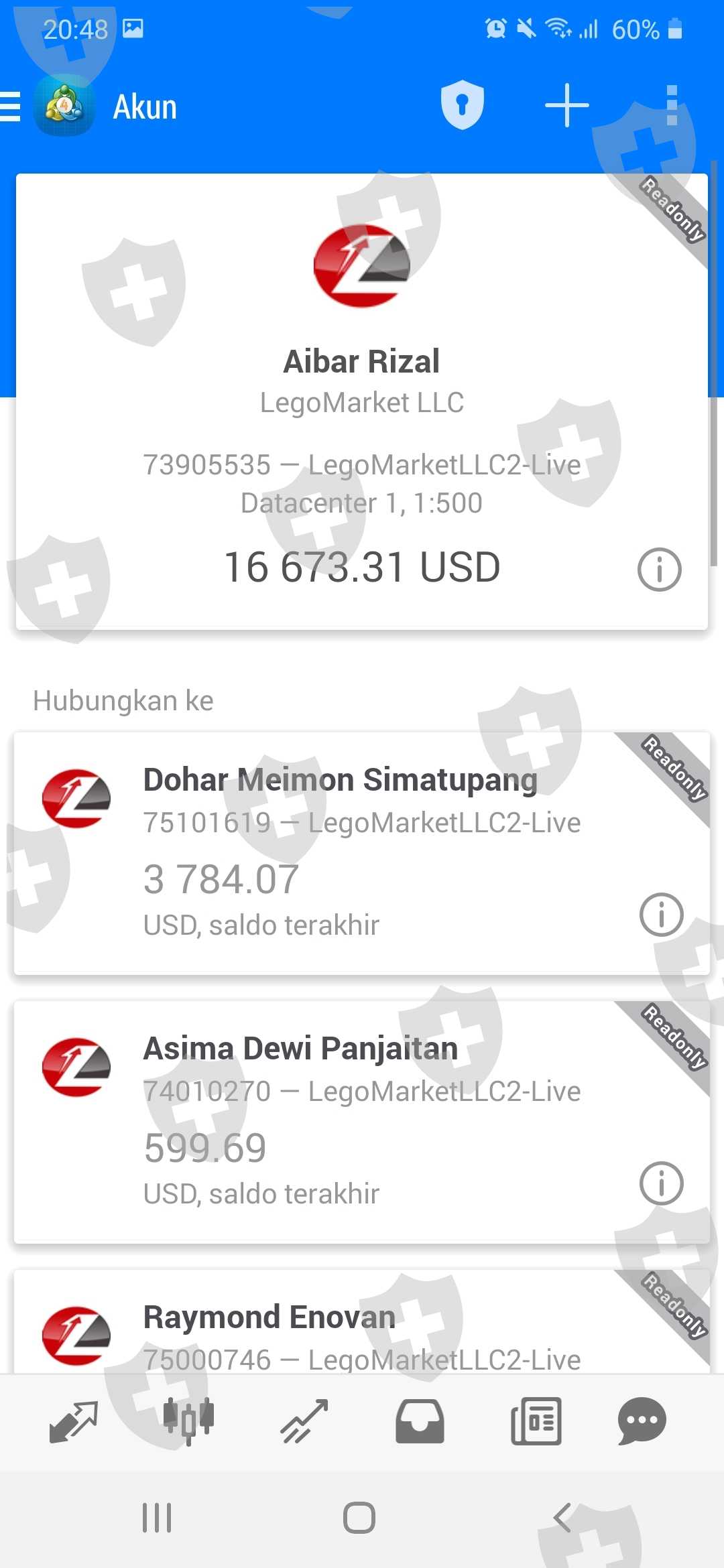
Task: Open the news tab
Action: click(x=536, y=1421)
